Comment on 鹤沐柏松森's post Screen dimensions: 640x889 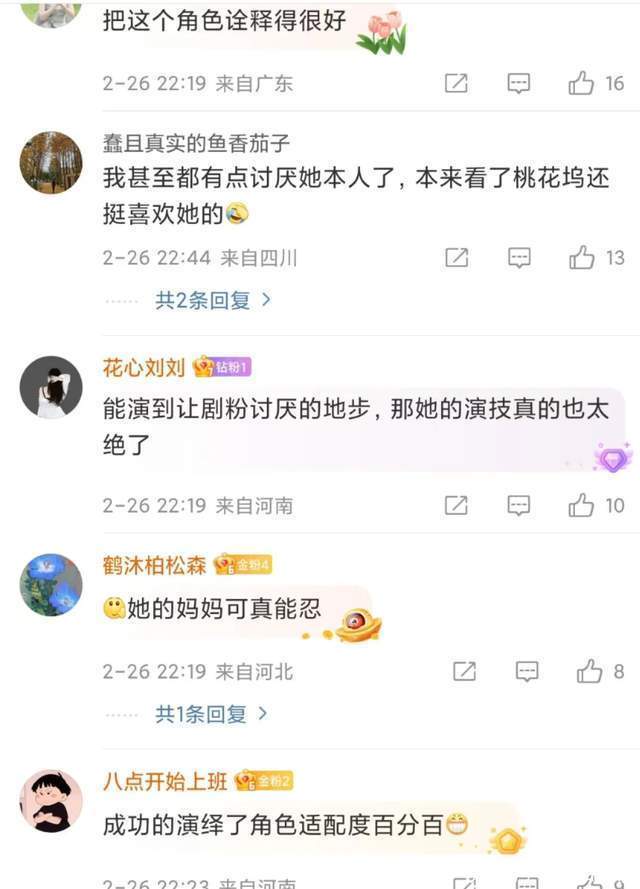point(527,672)
